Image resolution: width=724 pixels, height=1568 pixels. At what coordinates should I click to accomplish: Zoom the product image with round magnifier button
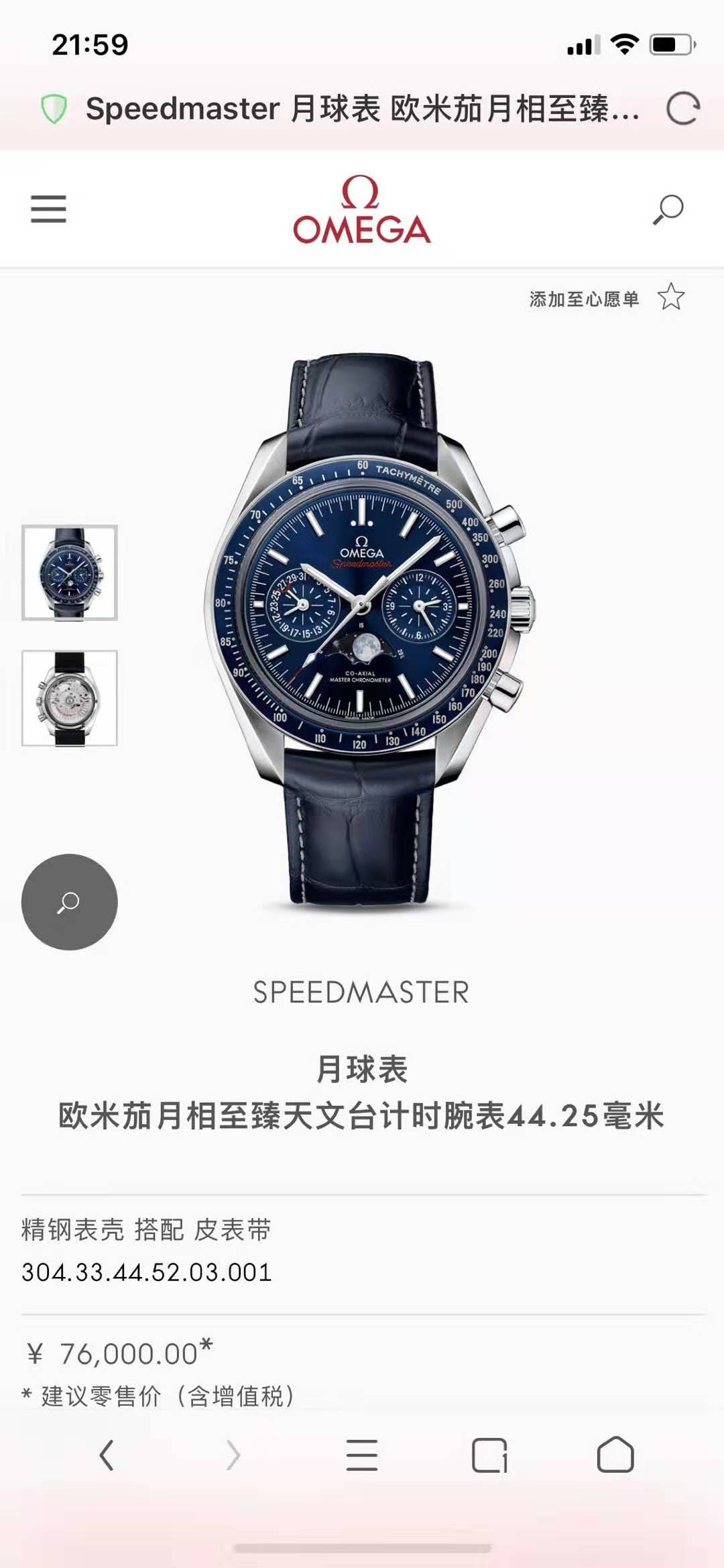[70, 901]
